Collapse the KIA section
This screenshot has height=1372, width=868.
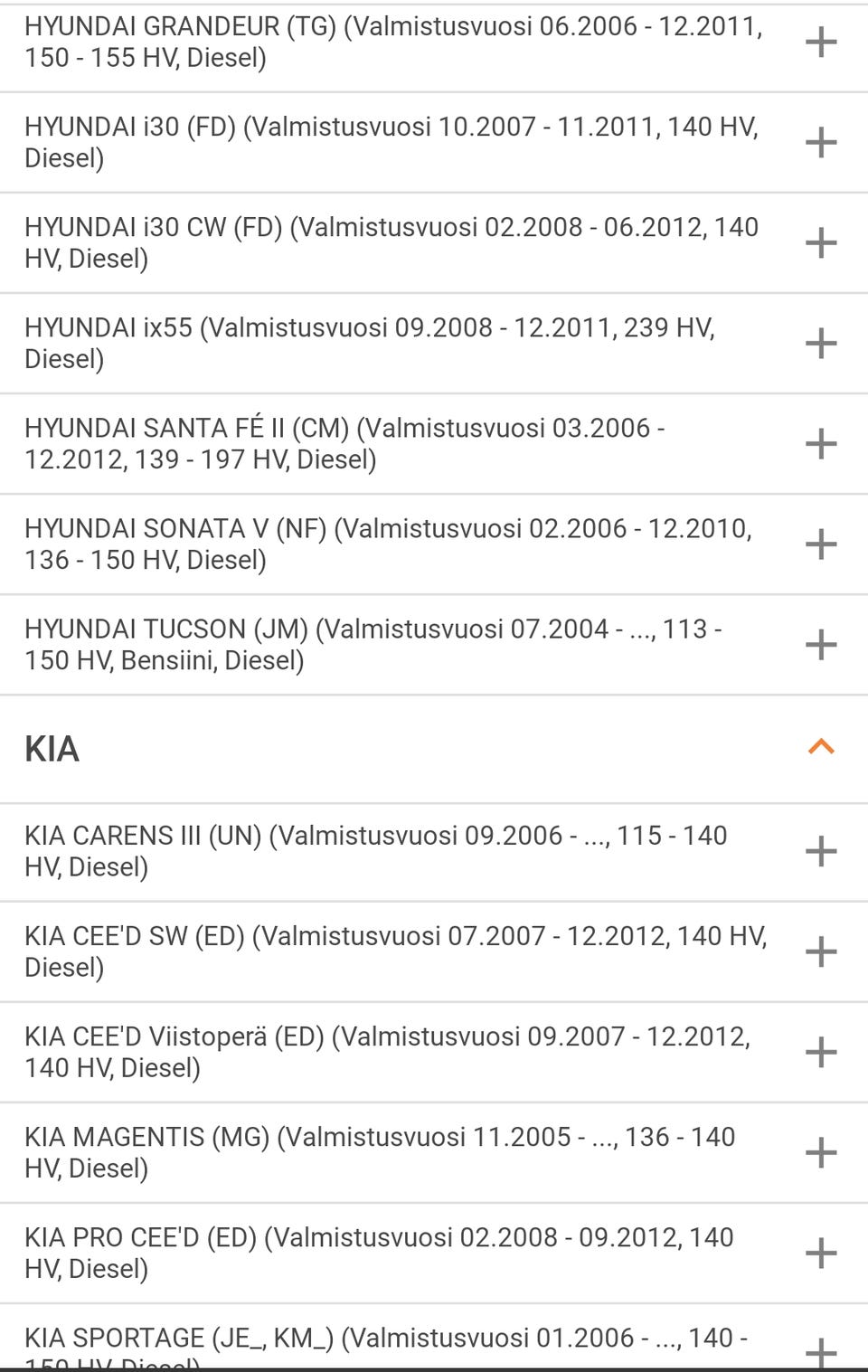[x=820, y=747]
